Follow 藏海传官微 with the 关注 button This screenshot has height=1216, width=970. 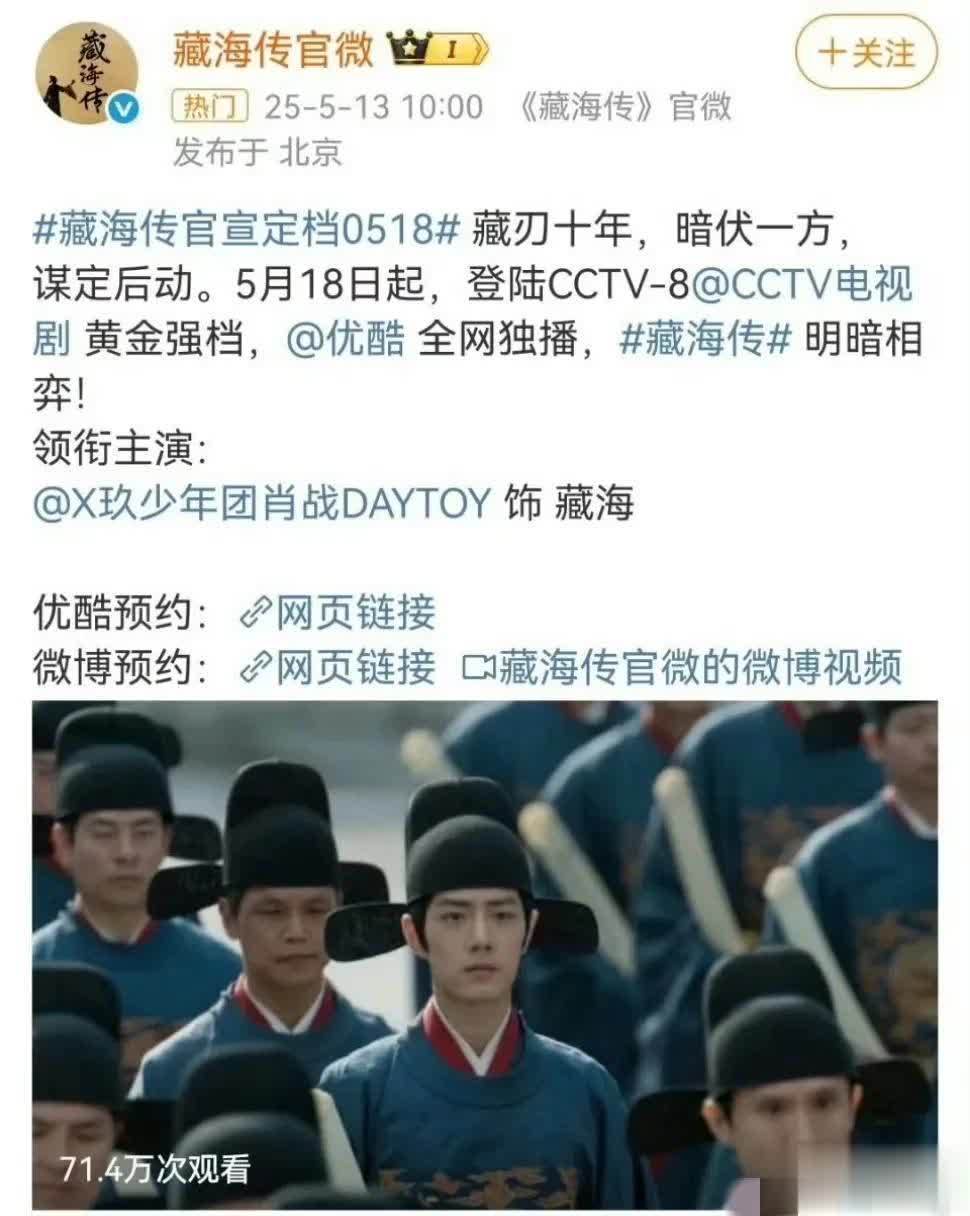866,53
